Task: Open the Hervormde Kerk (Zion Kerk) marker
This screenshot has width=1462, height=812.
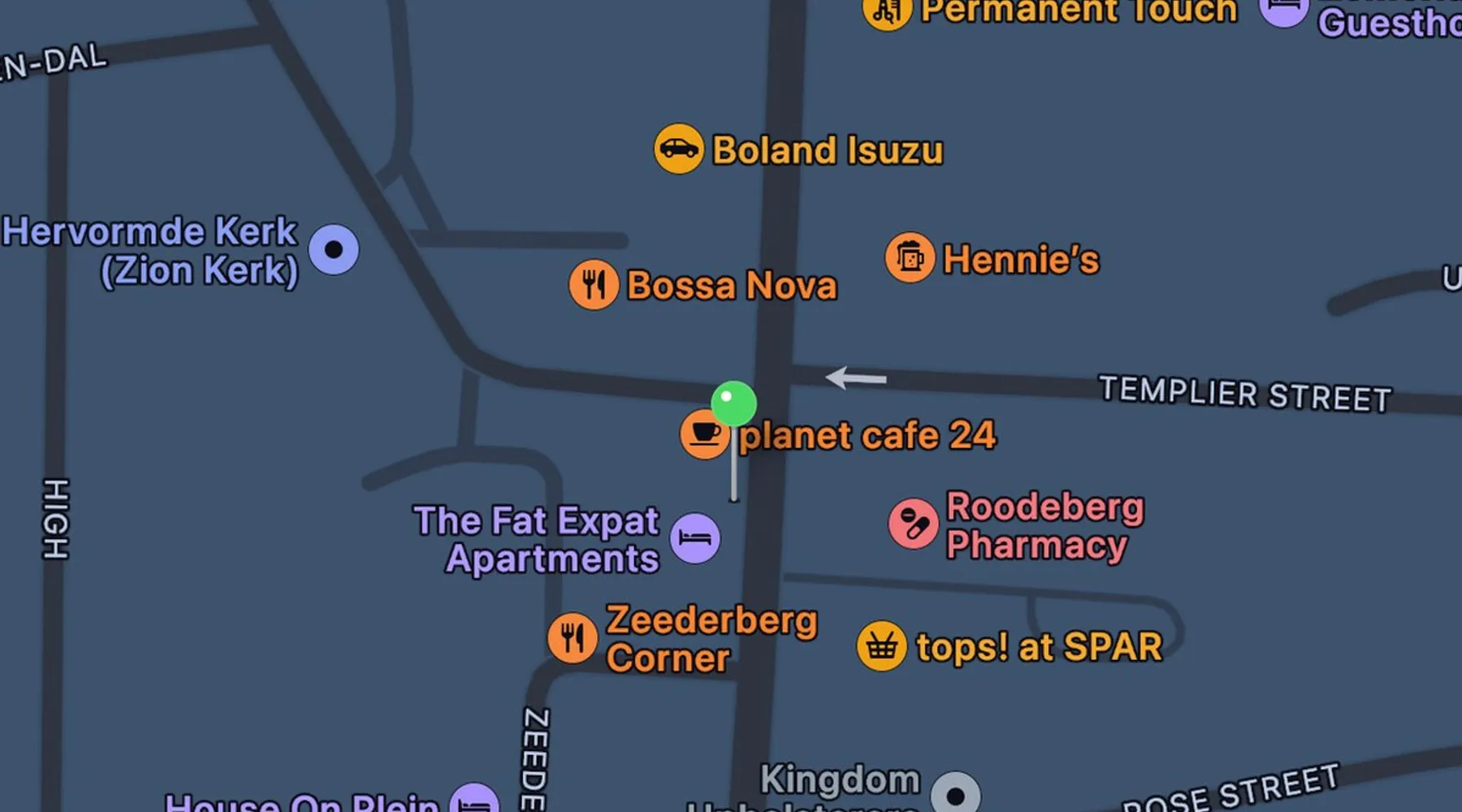Action: pos(333,249)
